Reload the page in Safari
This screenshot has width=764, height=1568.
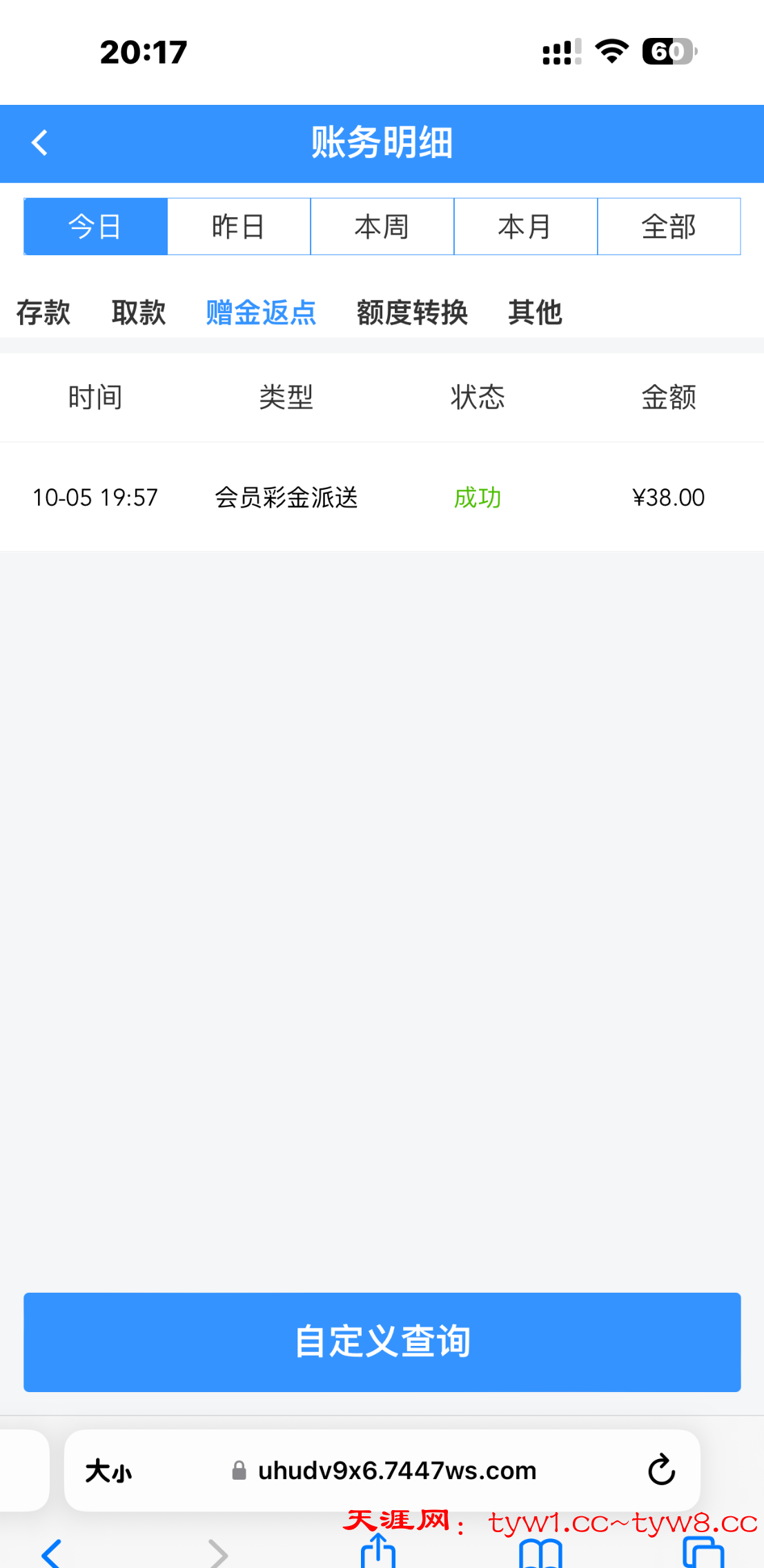click(661, 1470)
